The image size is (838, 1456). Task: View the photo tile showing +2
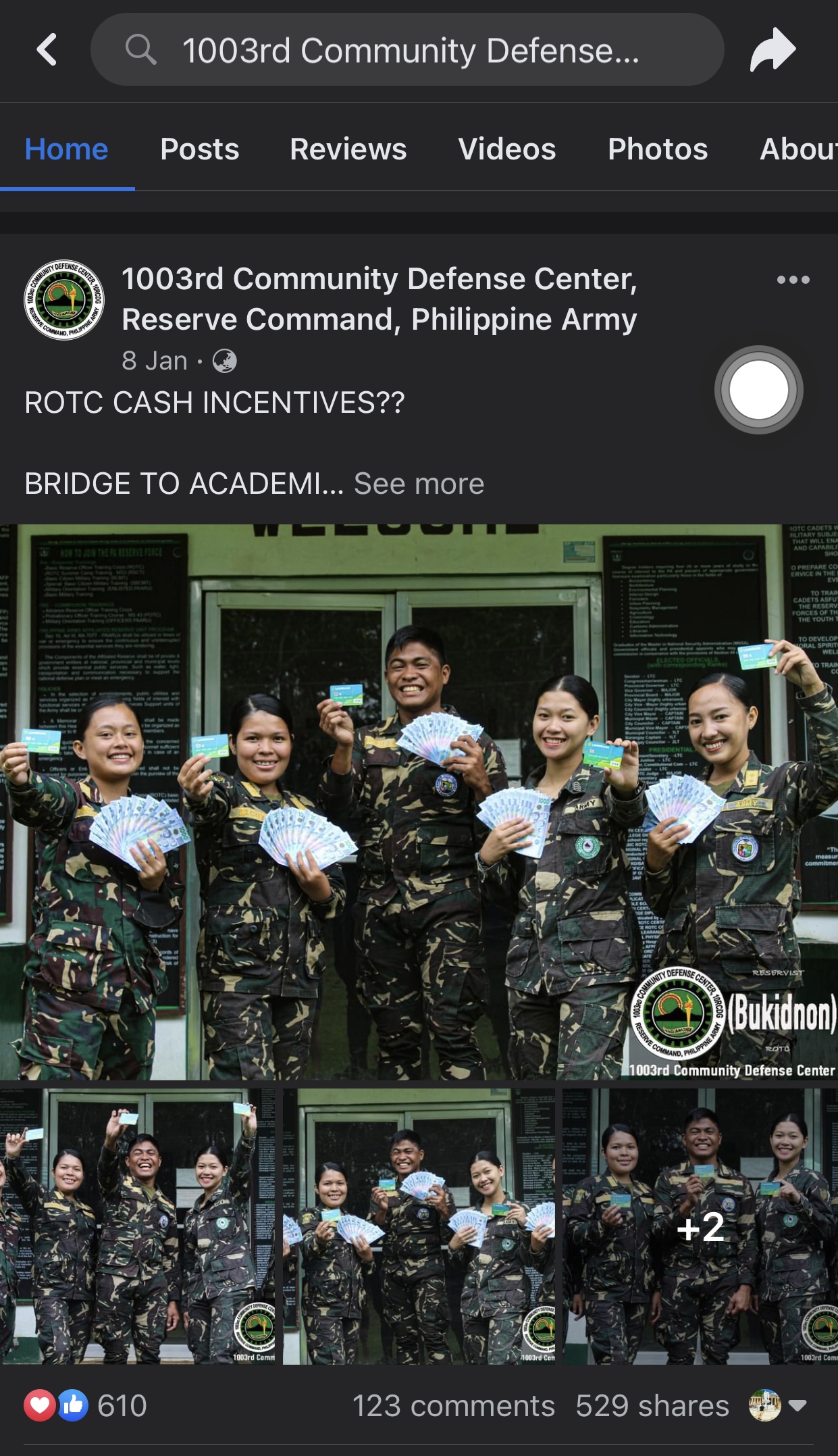[700, 1226]
